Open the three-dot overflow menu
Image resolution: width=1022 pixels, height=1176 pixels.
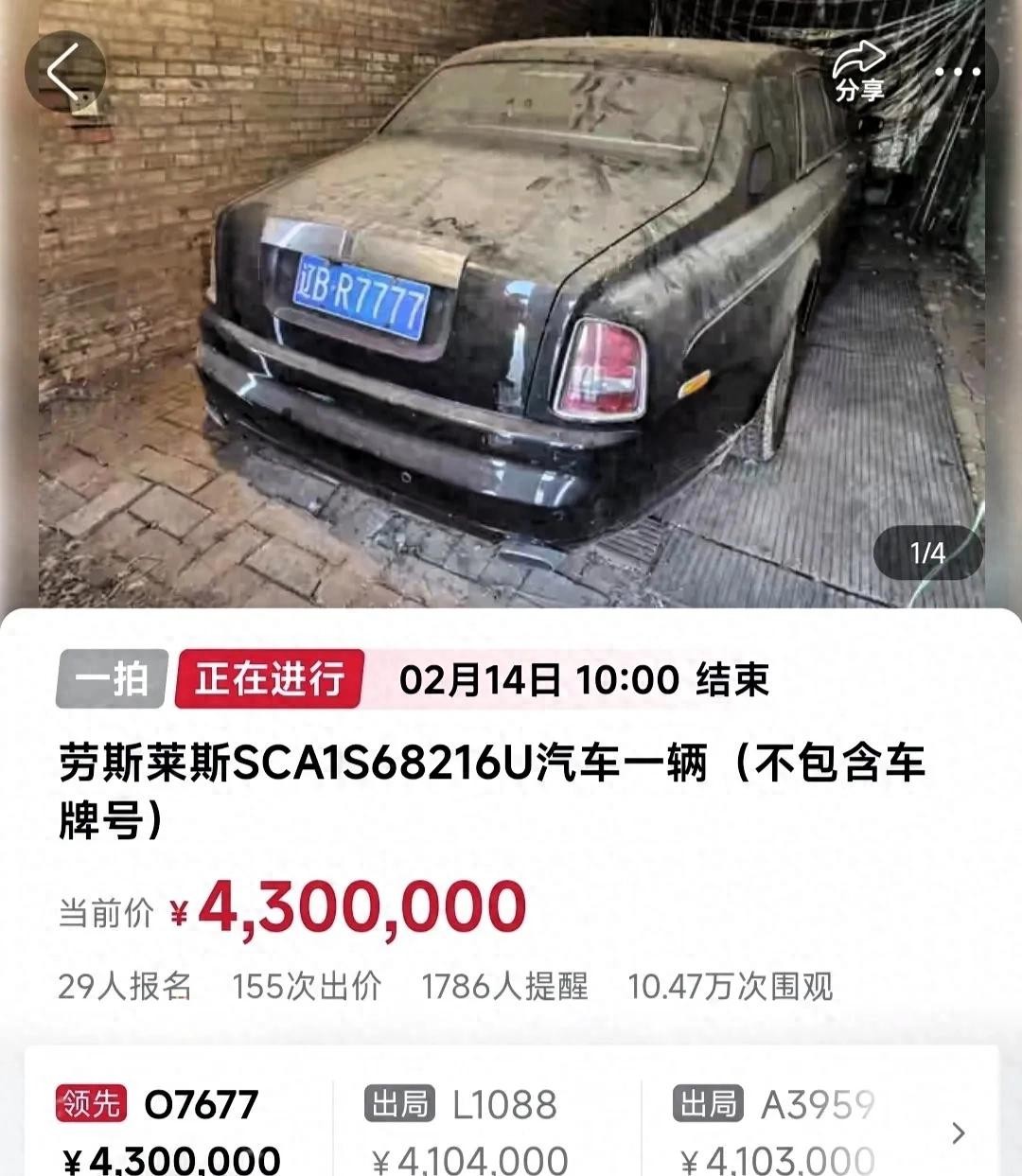(958, 72)
